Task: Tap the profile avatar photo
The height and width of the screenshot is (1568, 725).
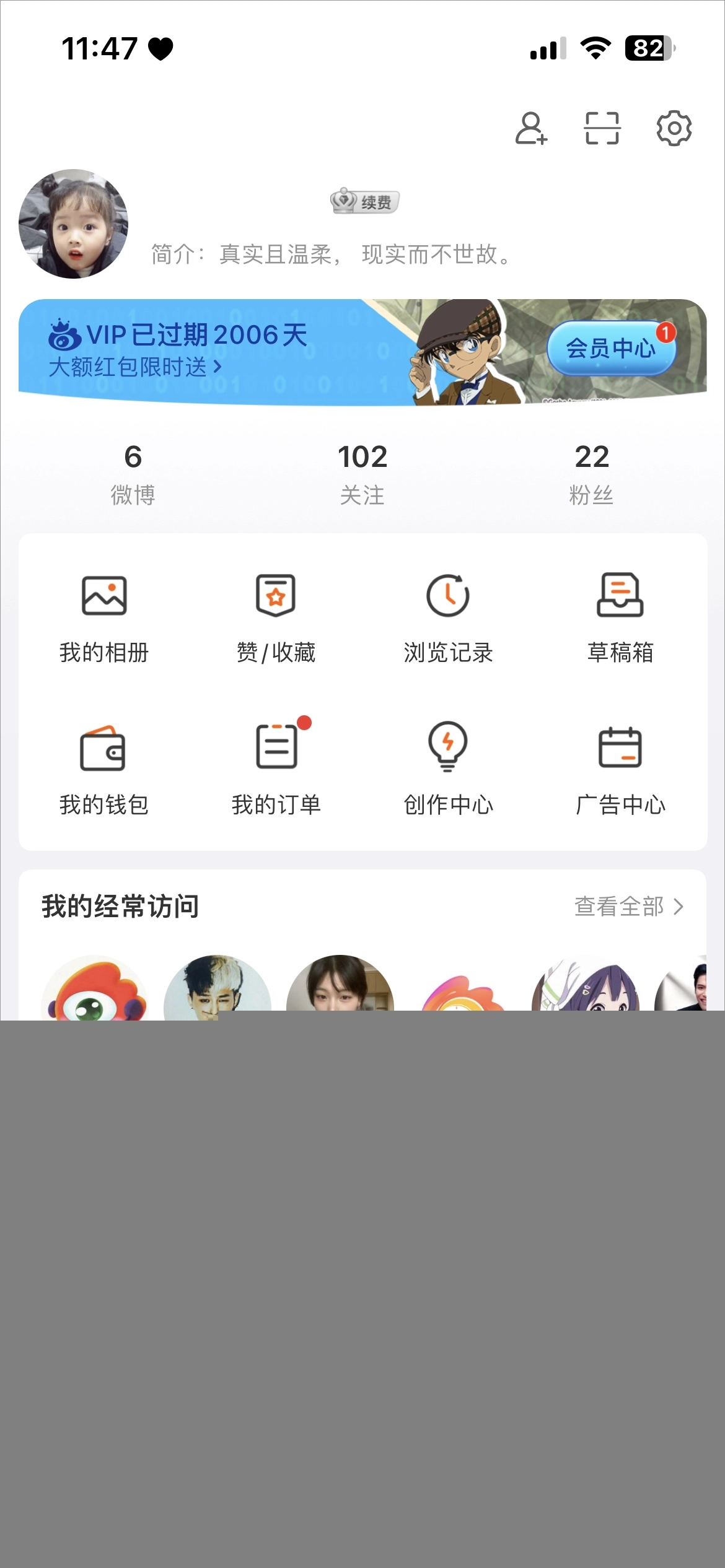Action: 73,224
